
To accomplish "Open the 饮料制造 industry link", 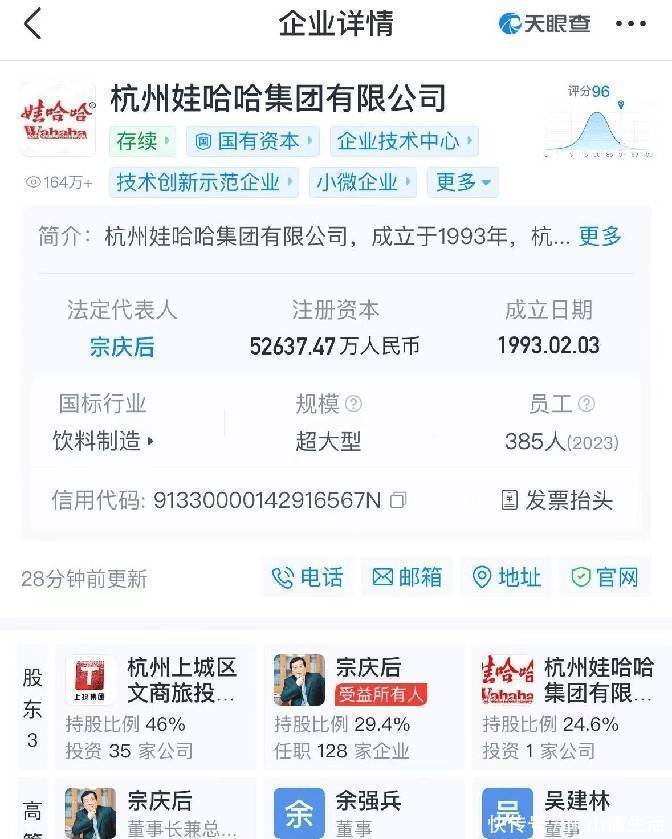I will [x=103, y=441].
